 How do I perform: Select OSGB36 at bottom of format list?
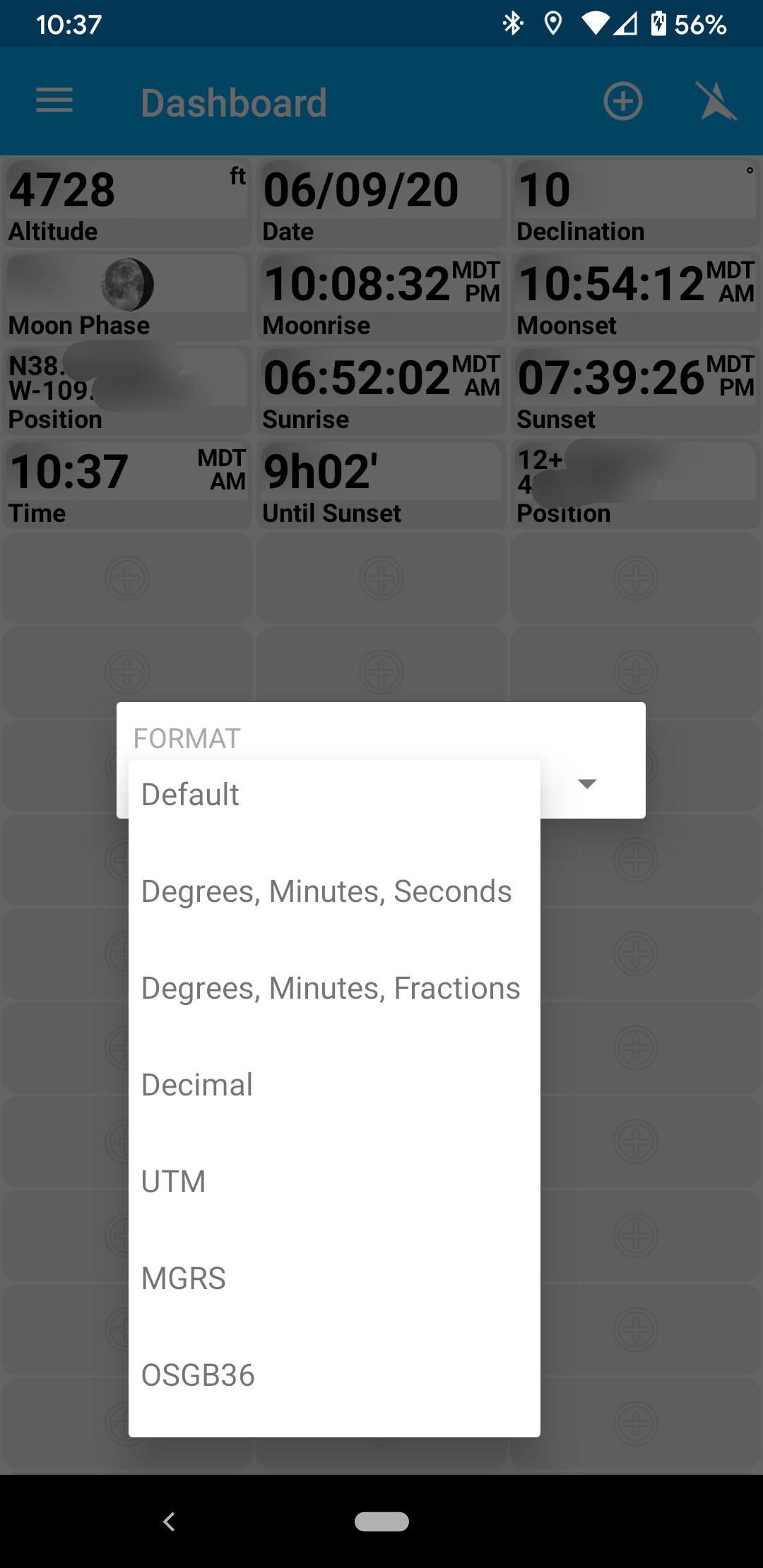(x=198, y=1374)
